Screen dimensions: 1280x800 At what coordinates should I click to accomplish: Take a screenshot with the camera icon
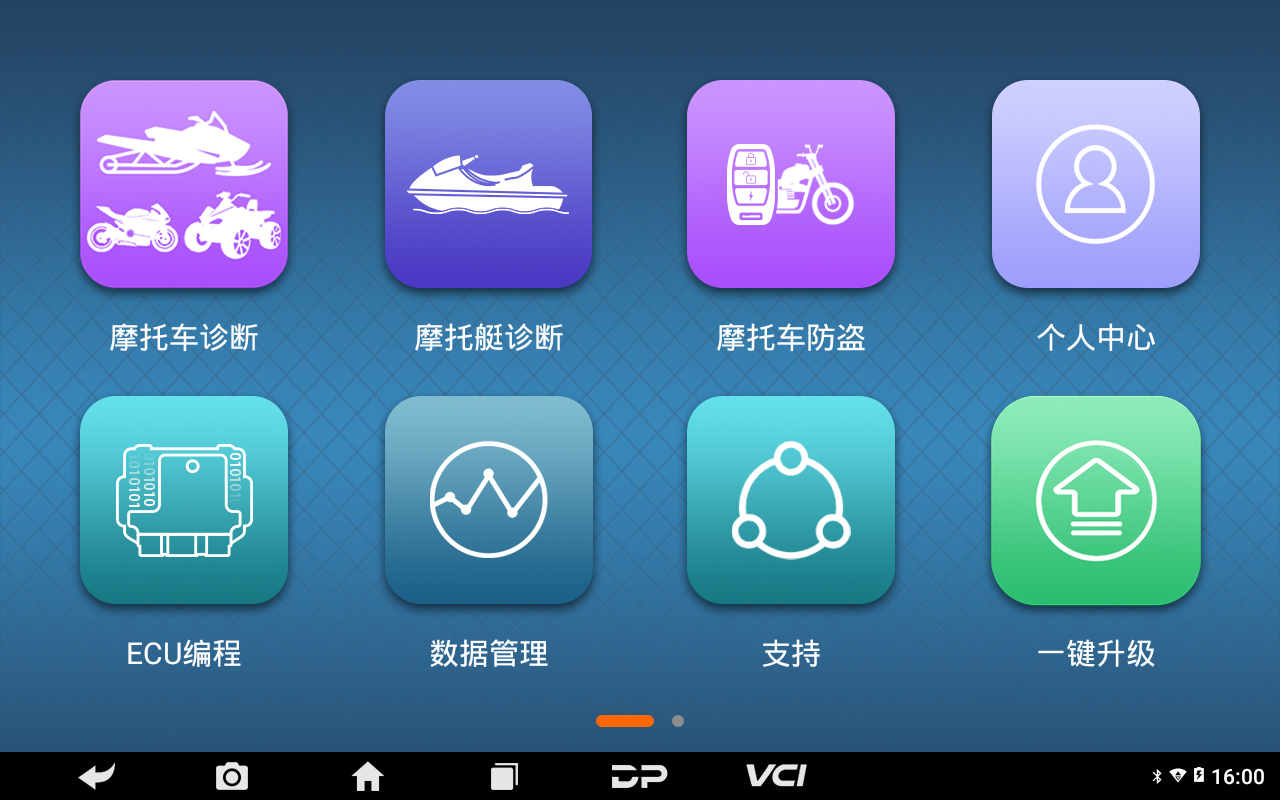[x=232, y=776]
